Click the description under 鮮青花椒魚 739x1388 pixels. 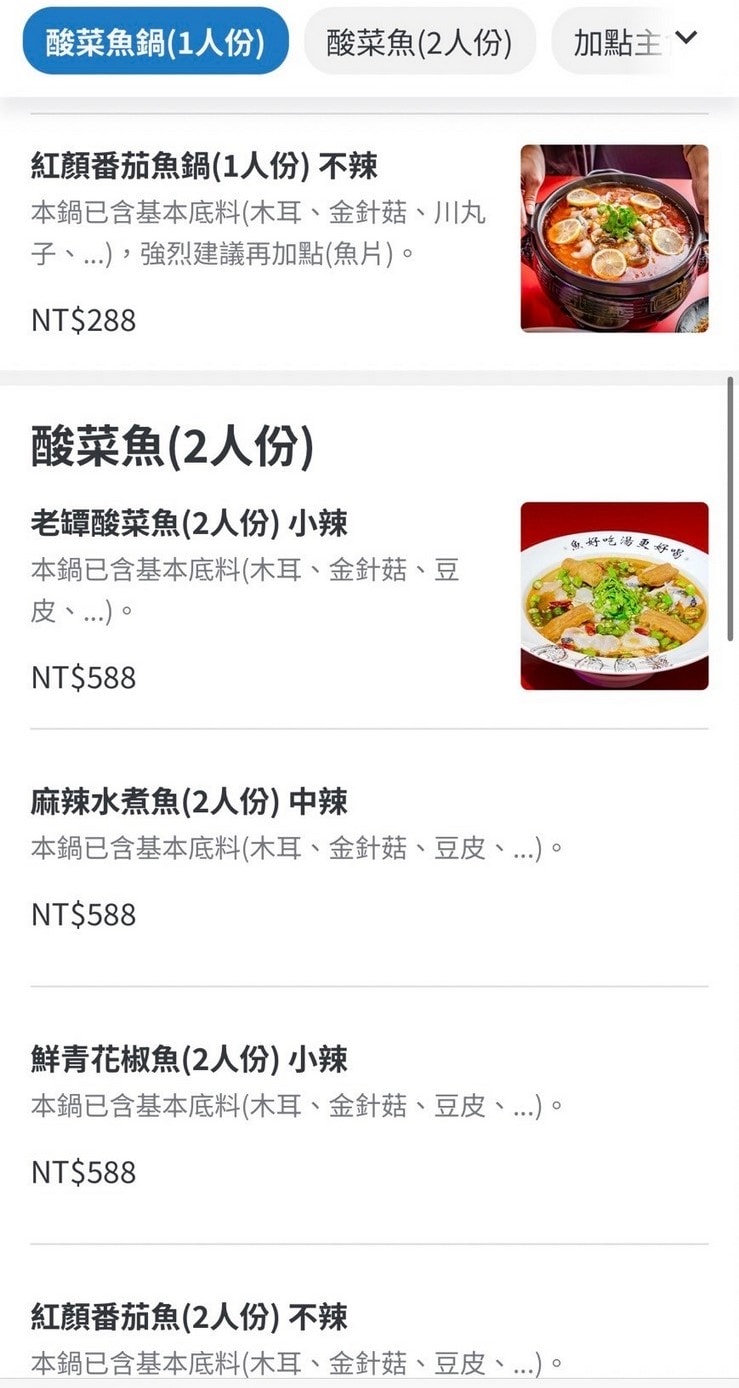pos(295,1103)
